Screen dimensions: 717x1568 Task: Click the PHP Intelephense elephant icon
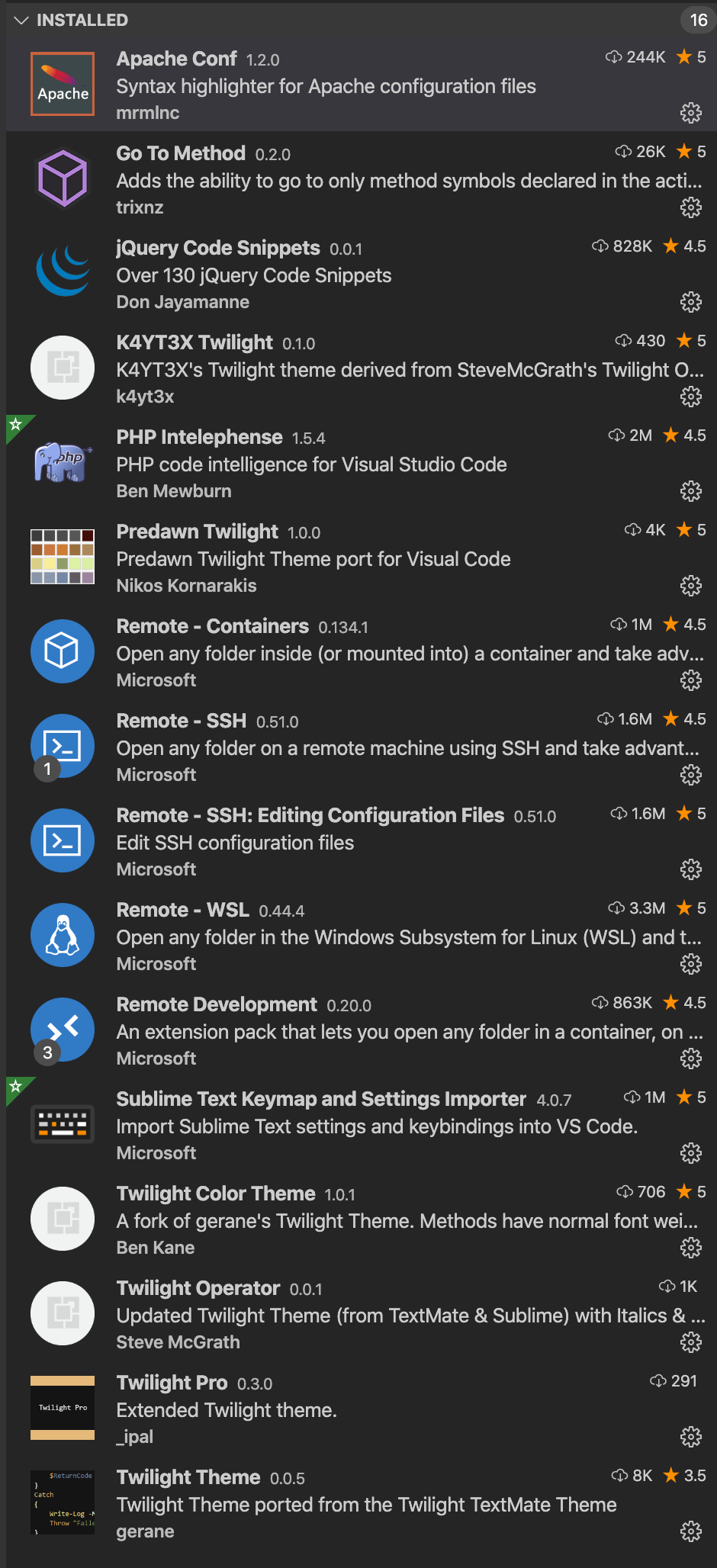point(62,461)
